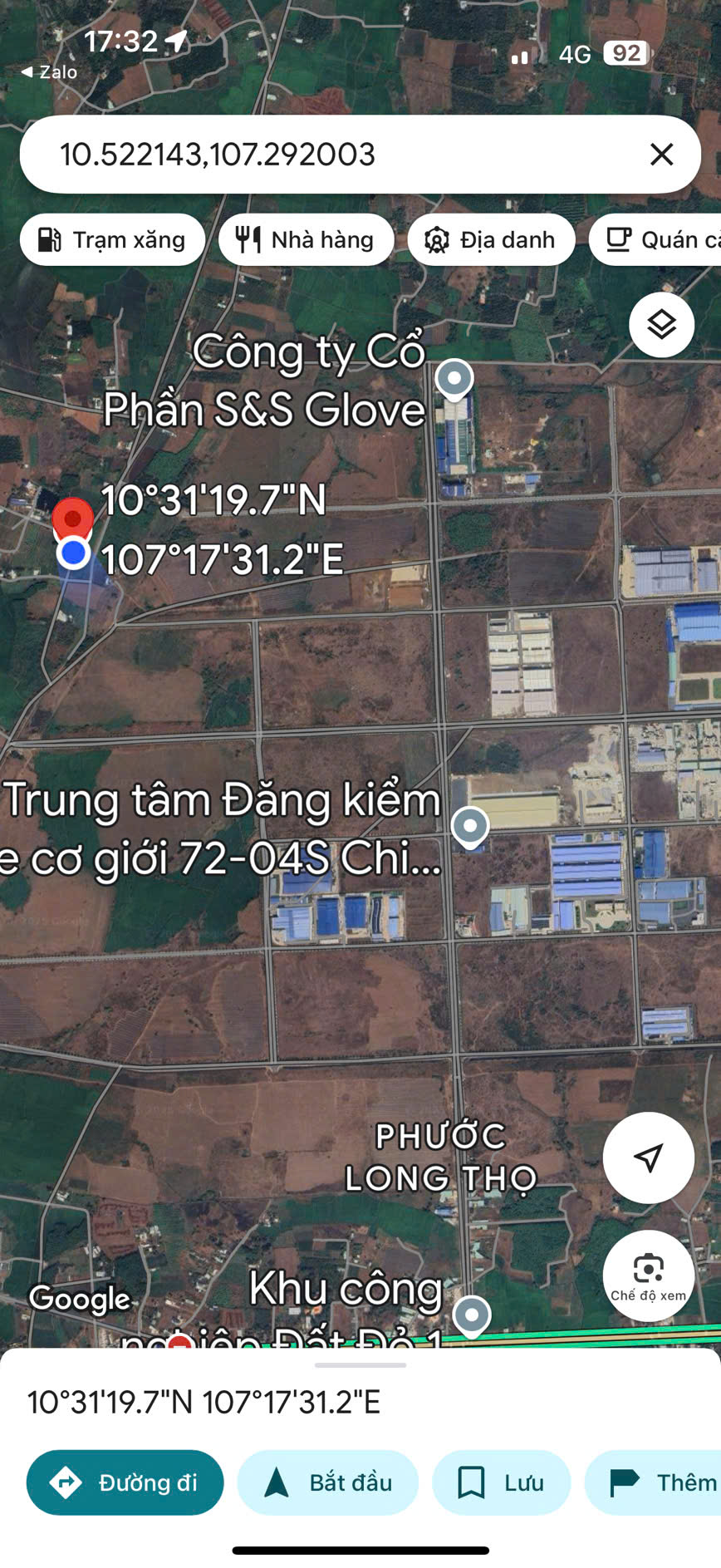Screen dimensions: 721x1568
Task: Select the Trung tâm Đăng kiểm pin
Action: tap(470, 827)
